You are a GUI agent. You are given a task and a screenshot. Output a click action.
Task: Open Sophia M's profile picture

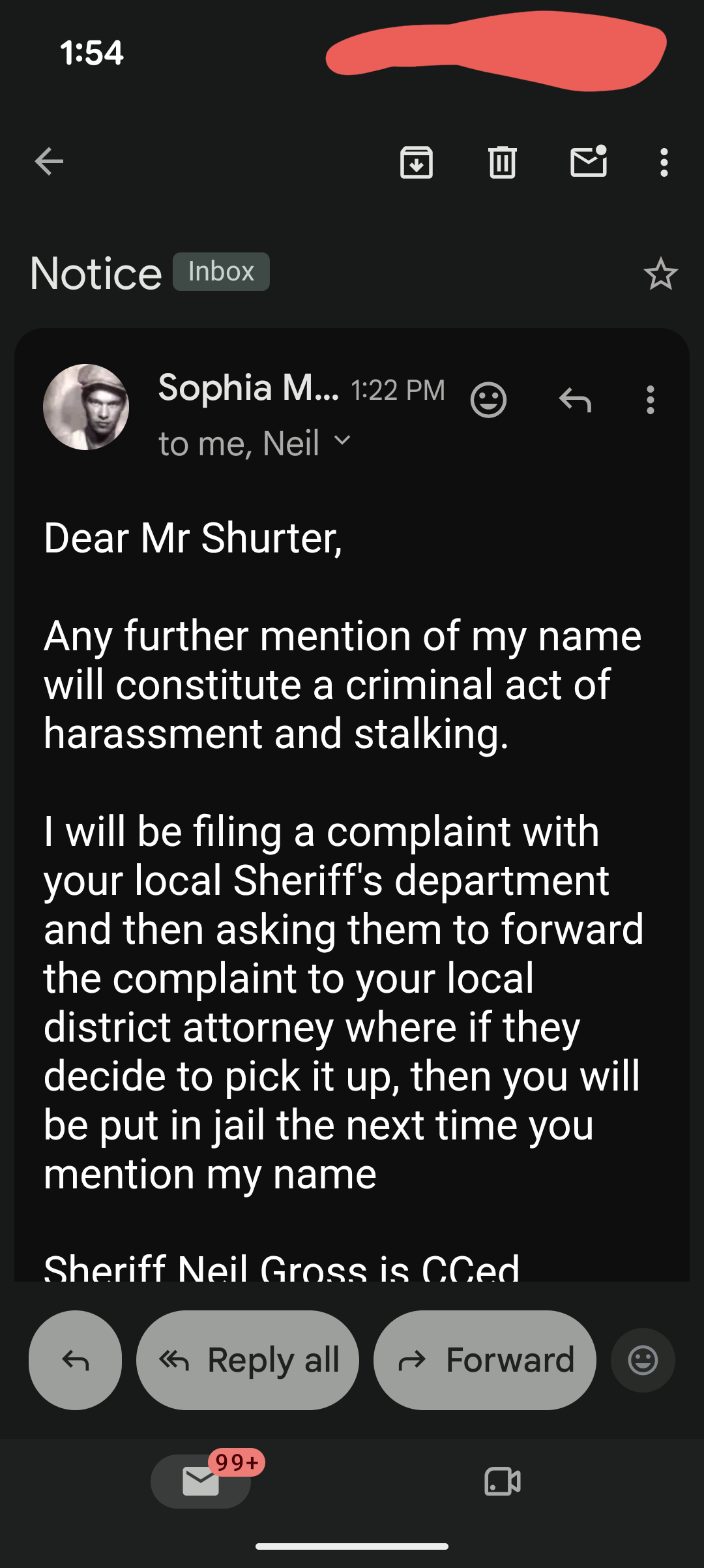pyautogui.click(x=86, y=407)
